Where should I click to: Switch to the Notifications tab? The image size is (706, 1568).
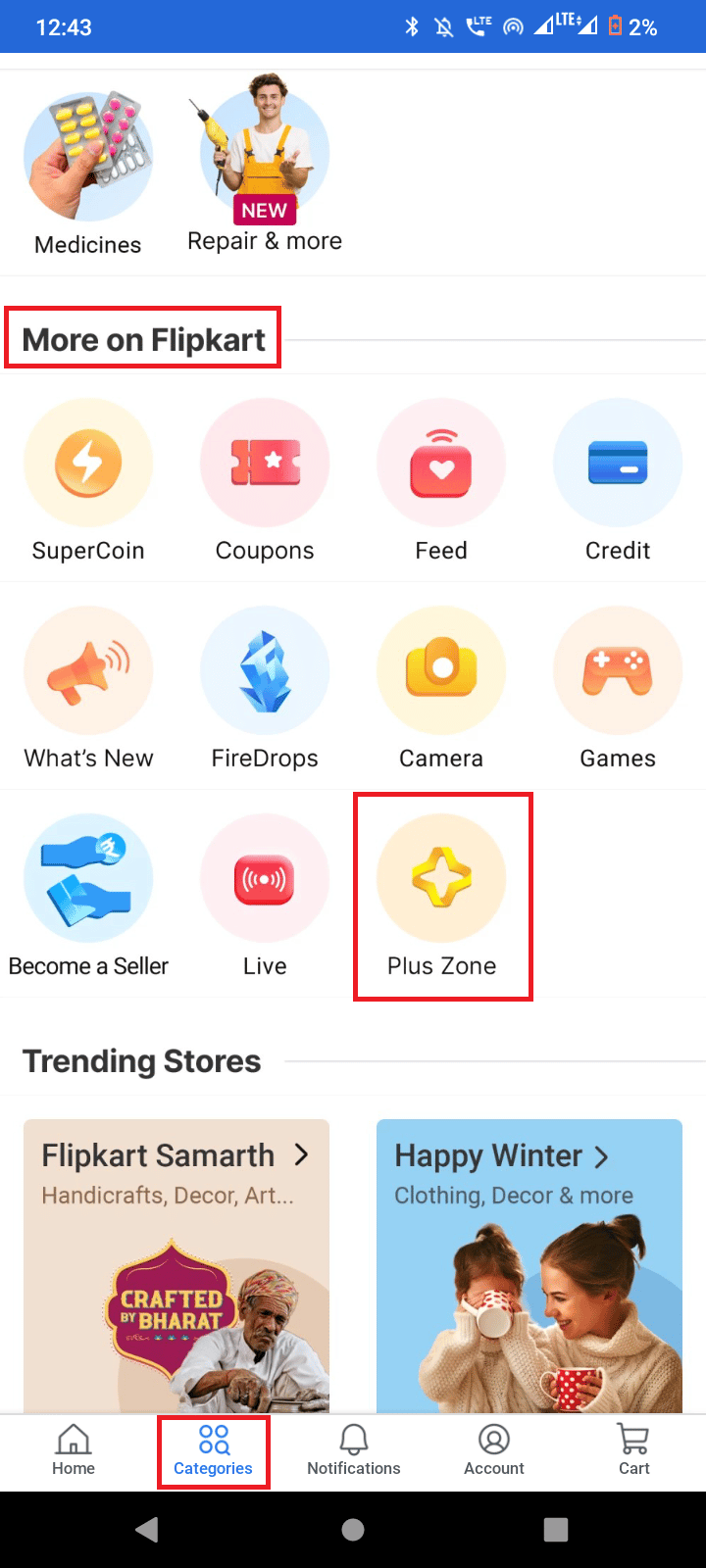click(353, 1450)
